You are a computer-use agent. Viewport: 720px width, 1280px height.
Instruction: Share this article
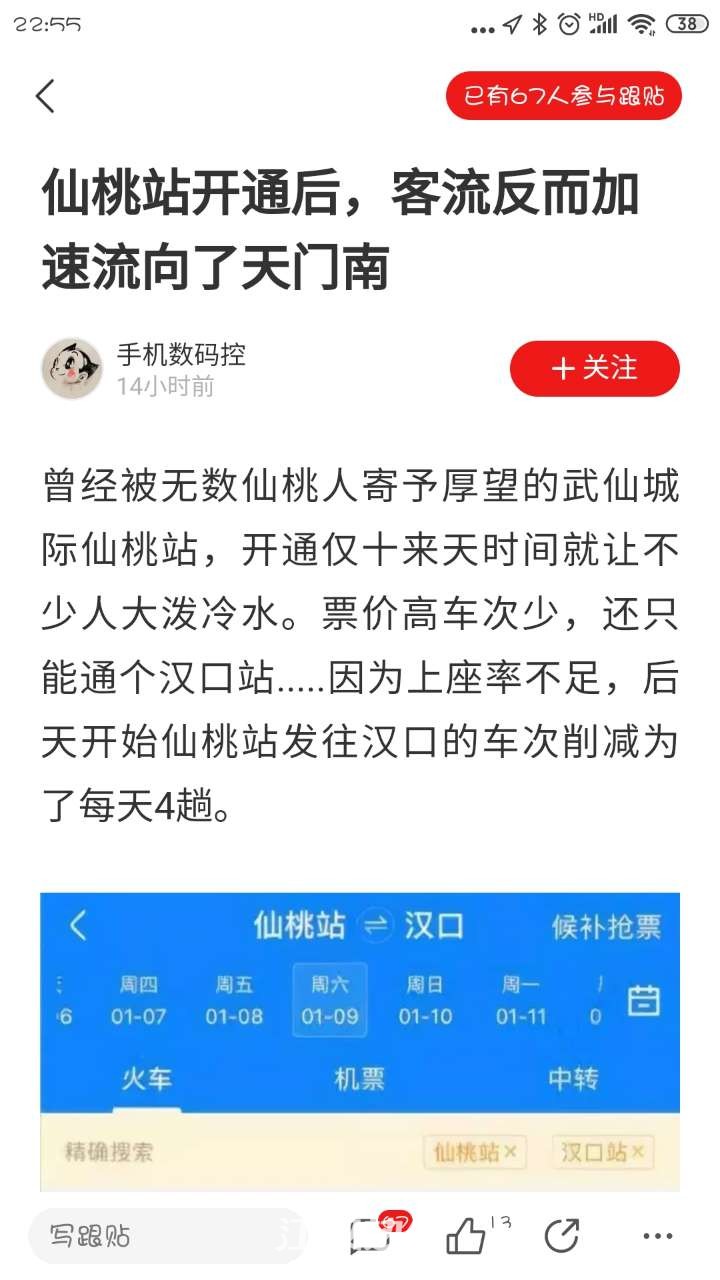coord(561,1237)
